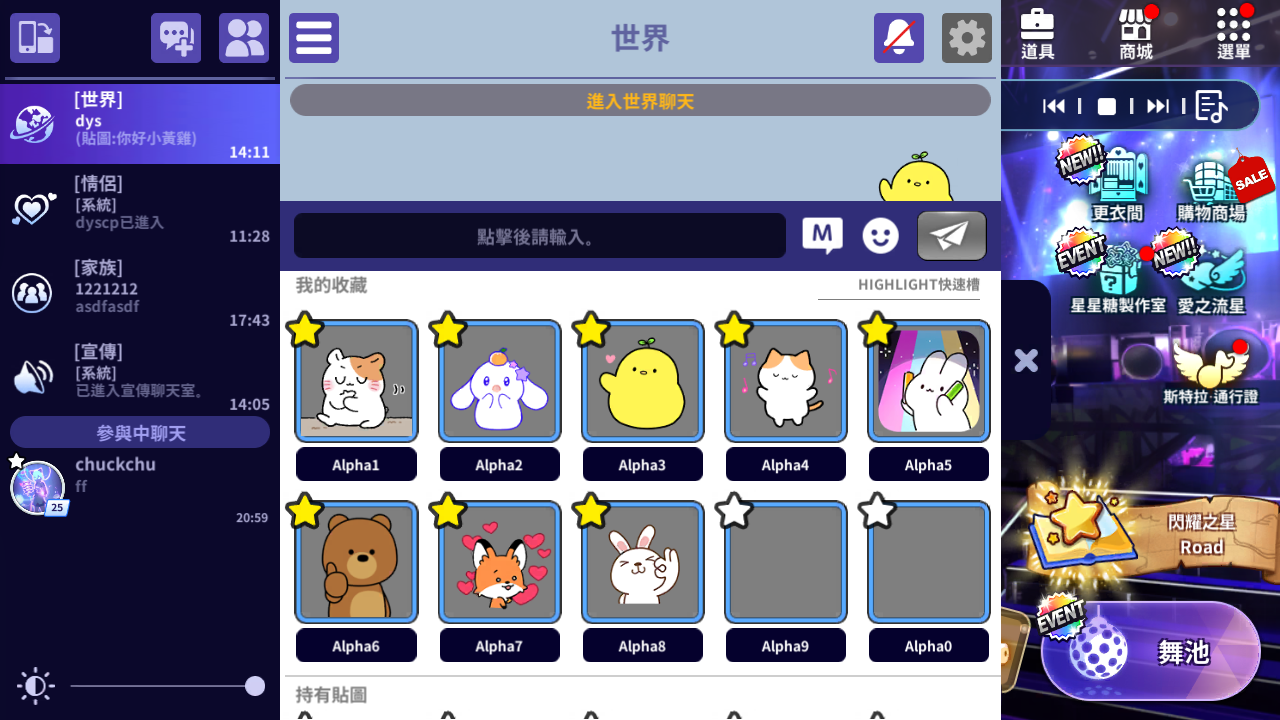The width and height of the screenshot is (1280, 720).
Task: Open the emoji sticker picker
Action: click(x=880, y=236)
